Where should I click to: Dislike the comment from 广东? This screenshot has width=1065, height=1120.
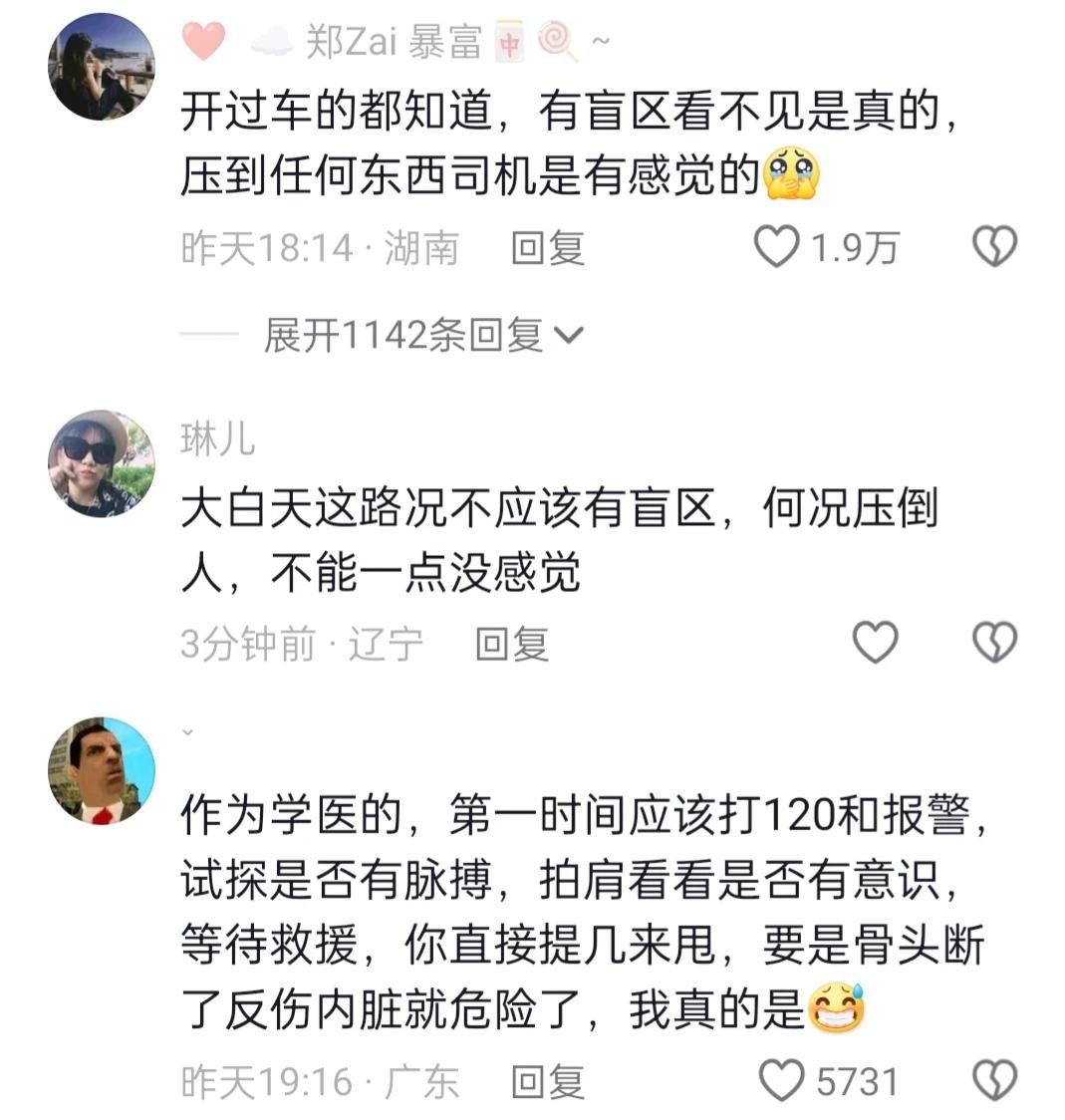(993, 1080)
